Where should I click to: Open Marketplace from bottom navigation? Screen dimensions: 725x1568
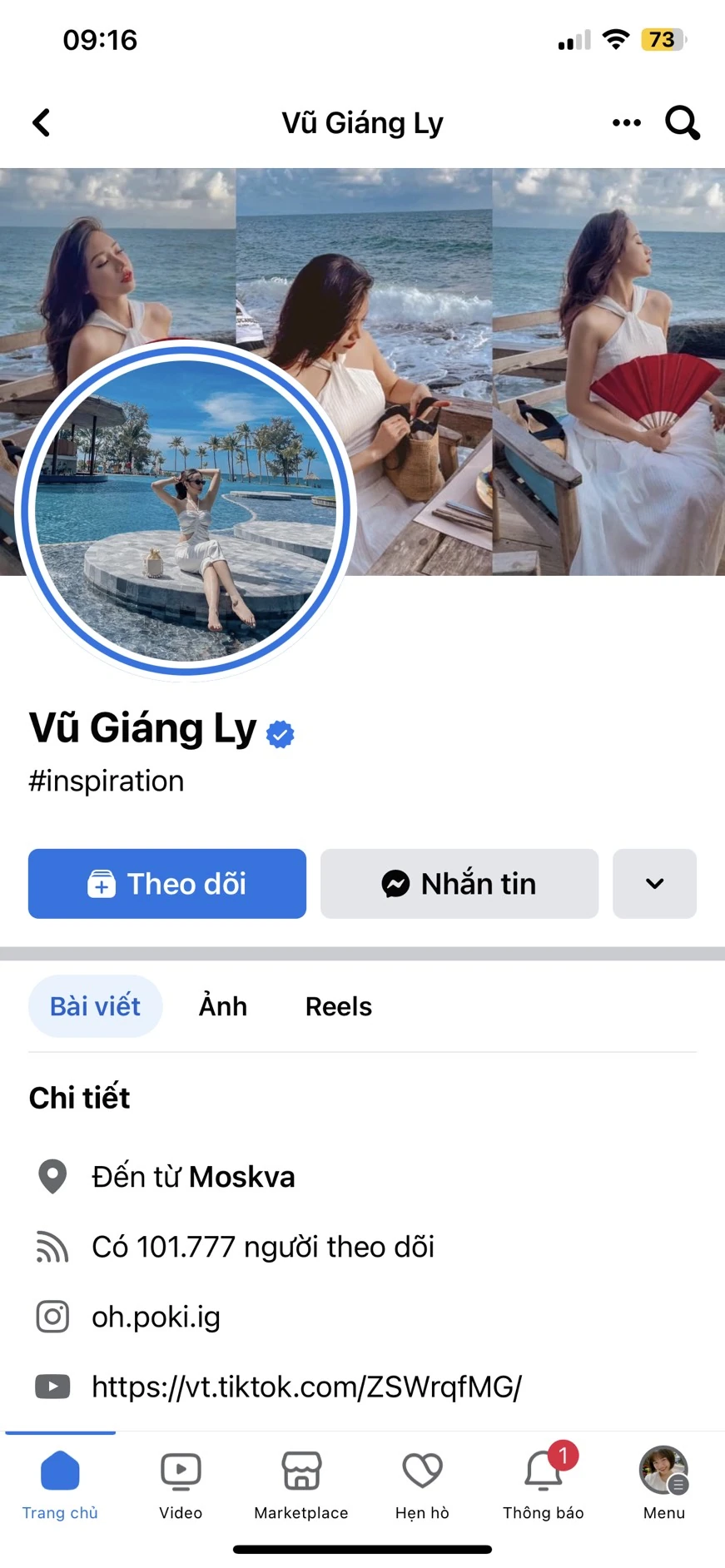301,1485
